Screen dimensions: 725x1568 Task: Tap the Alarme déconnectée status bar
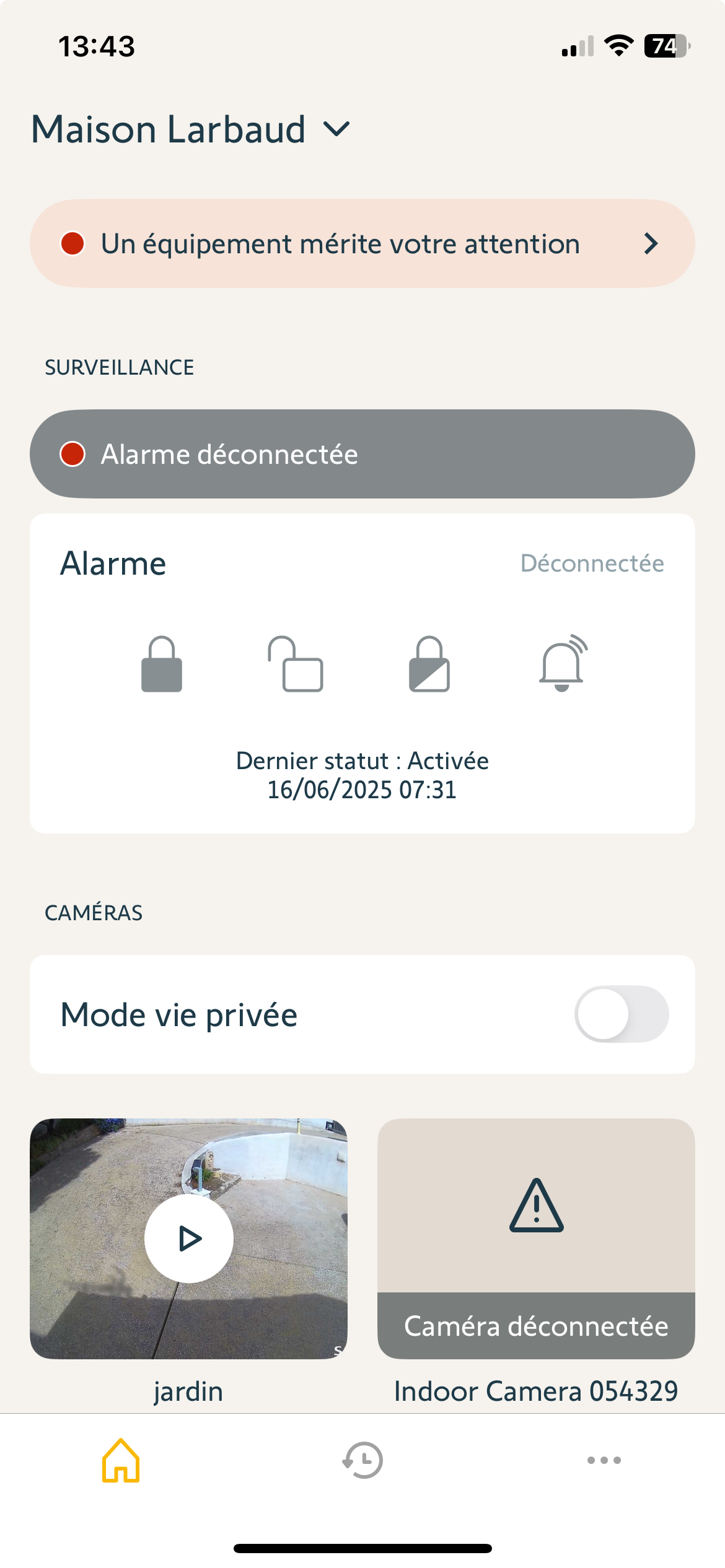(x=362, y=454)
